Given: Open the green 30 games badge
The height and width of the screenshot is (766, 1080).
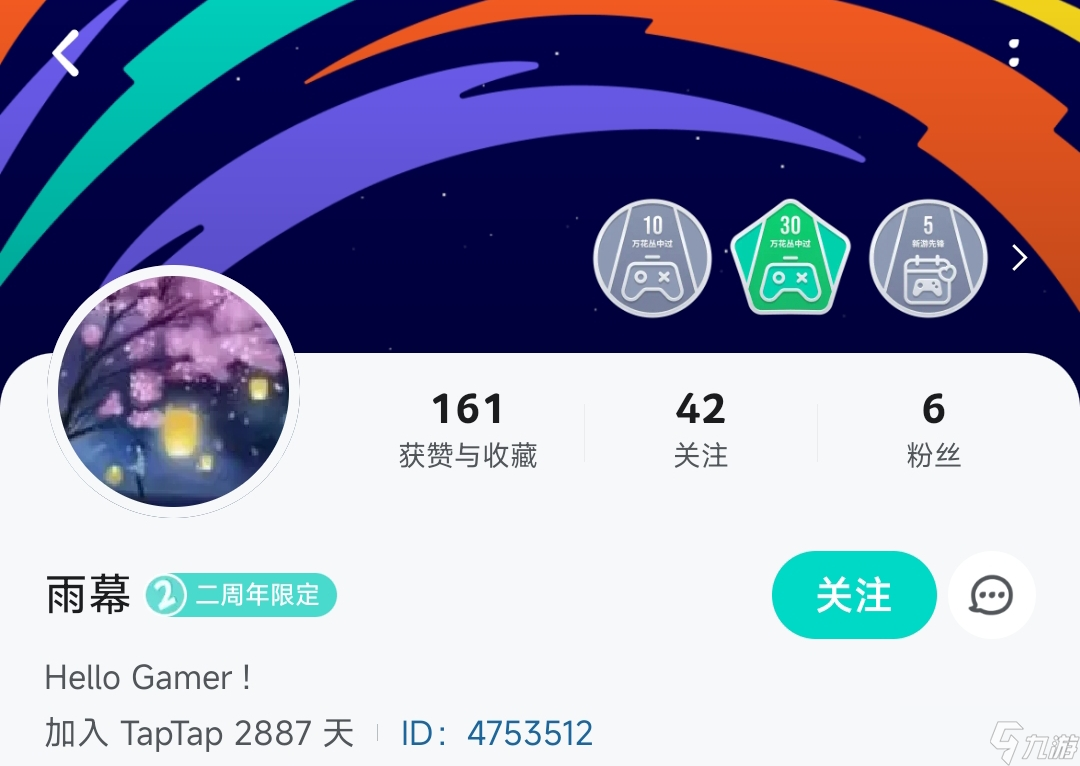Looking at the screenshot, I should [x=790, y=258].
